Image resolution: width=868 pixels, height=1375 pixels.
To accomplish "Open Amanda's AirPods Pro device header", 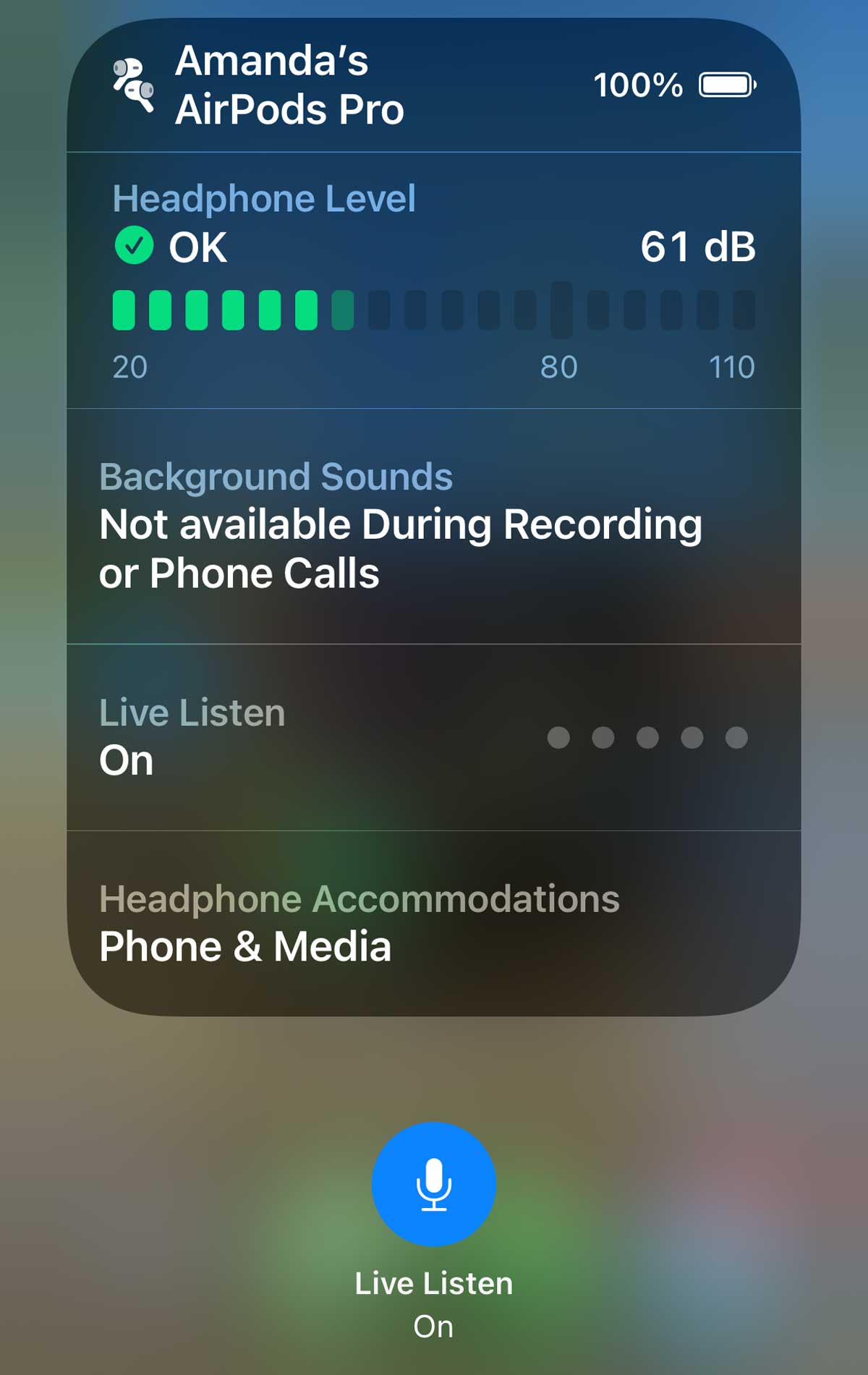I will 434,85.
